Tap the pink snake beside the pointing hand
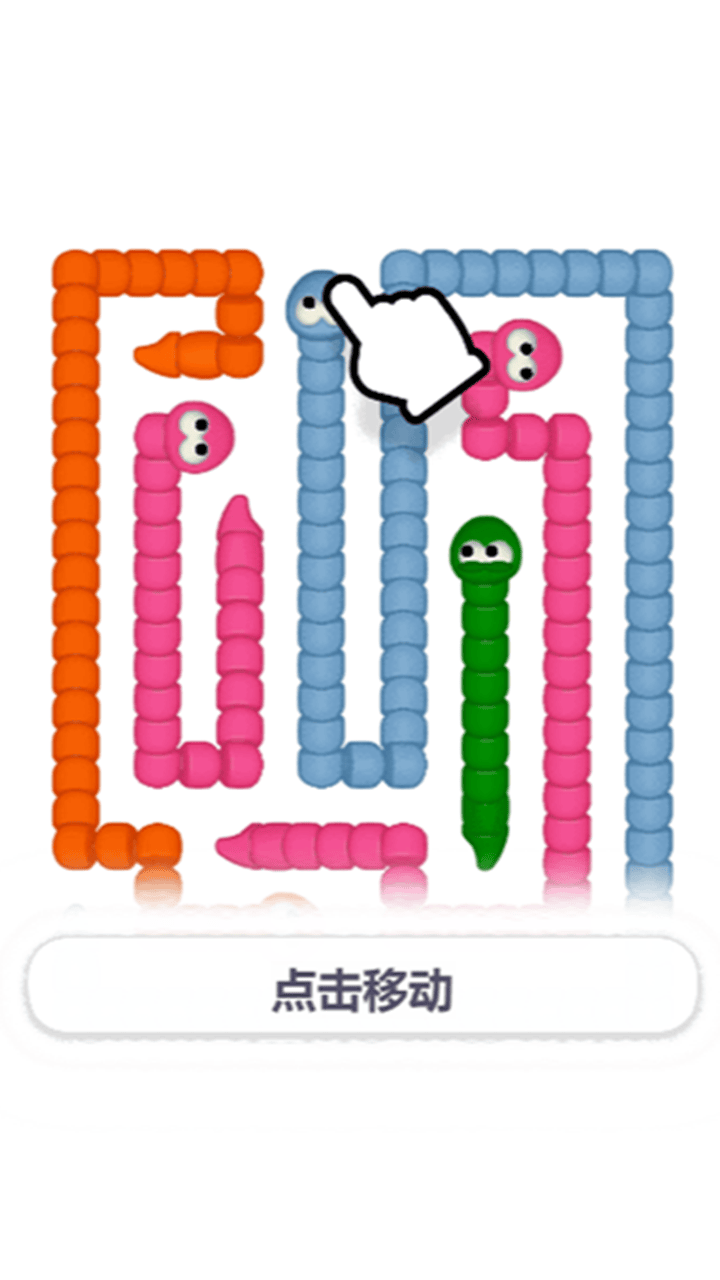720x1280 pixels. (522, 352)
